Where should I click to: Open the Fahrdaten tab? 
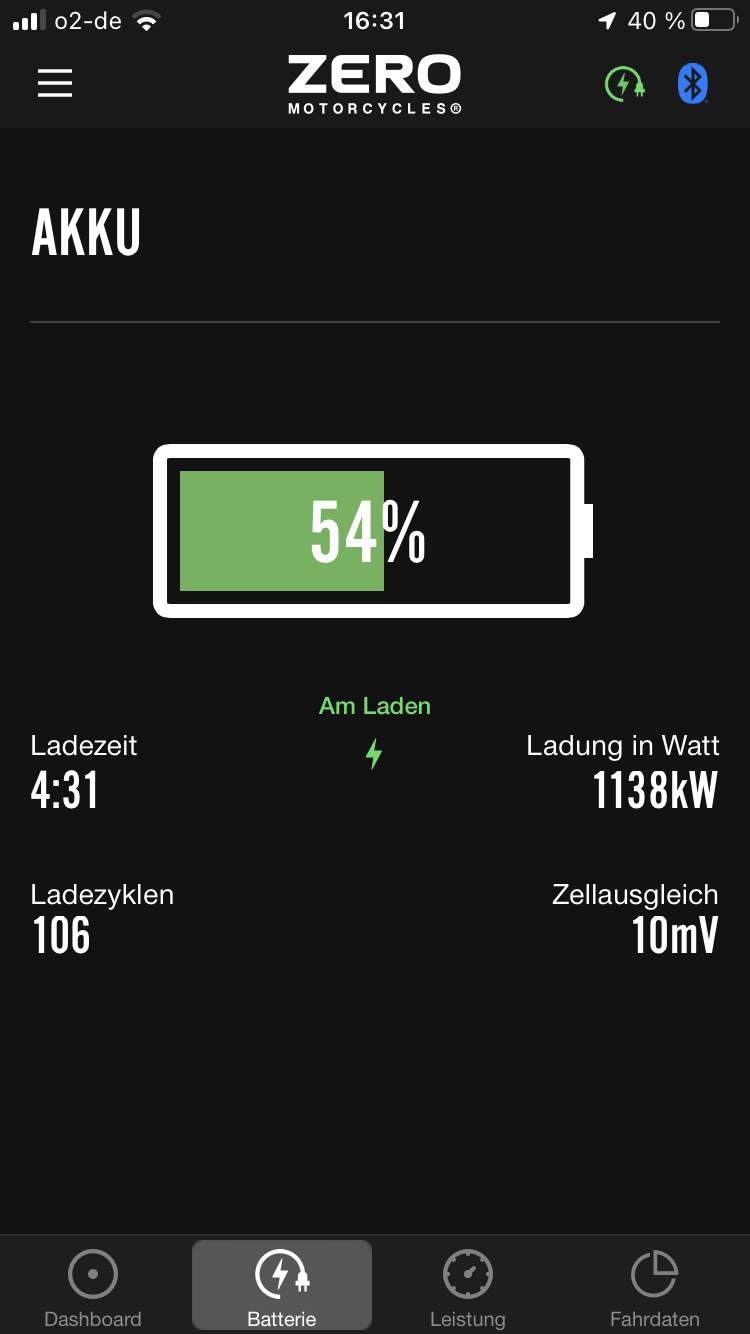pos(655,1288)
